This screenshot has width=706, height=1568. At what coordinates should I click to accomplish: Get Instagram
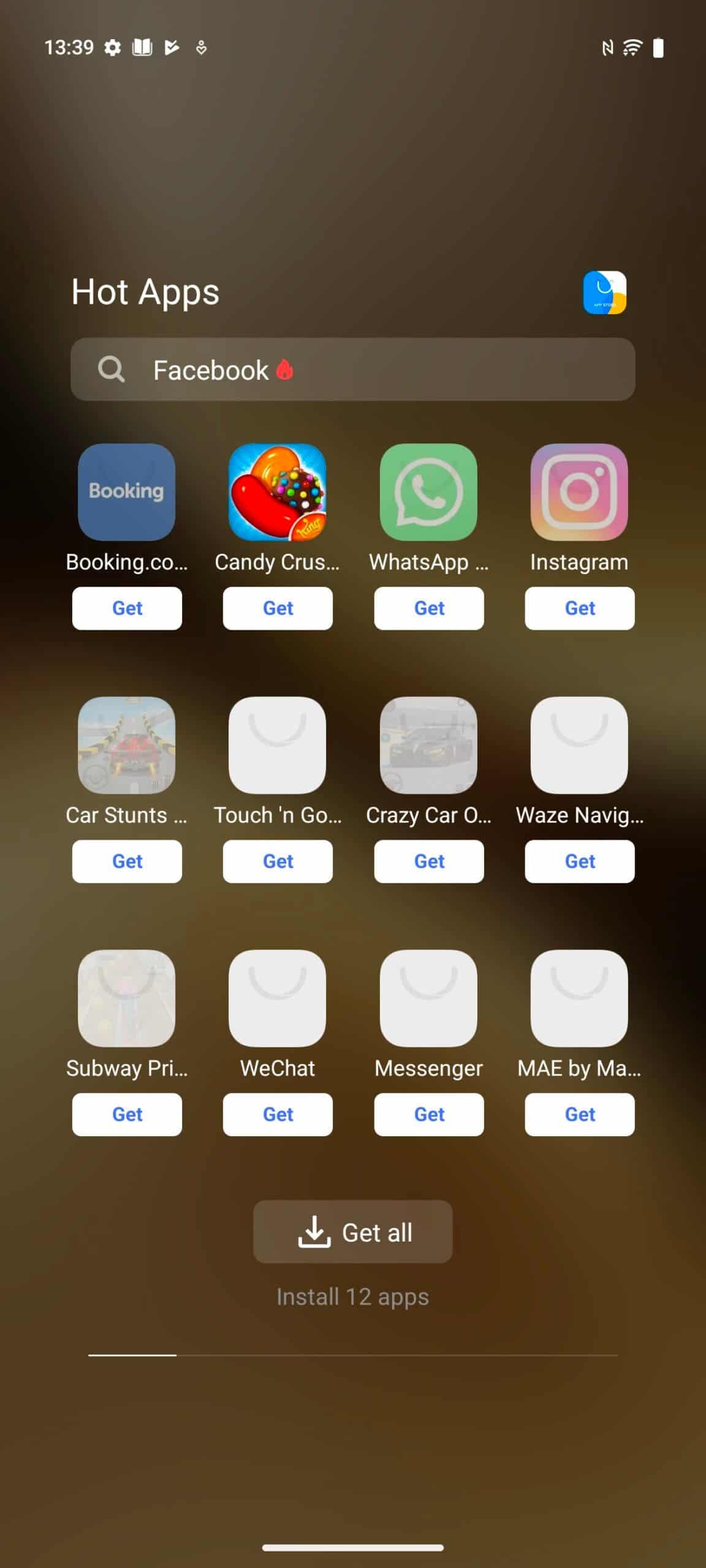580,608
